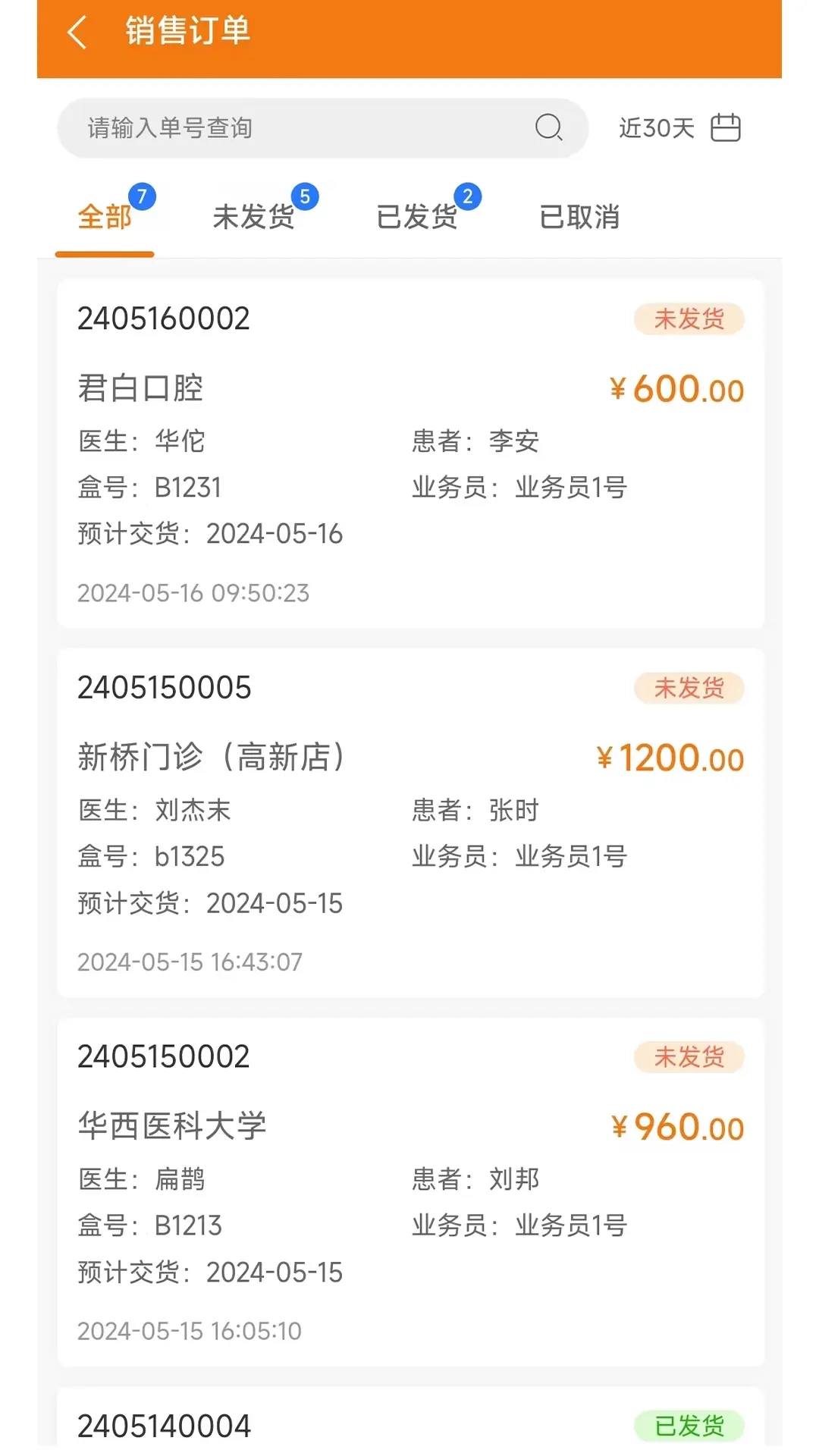The height and width of the screenshot is (1456, 819).
Task: Select the 已取消 filter tab
Action: point(580,218)
